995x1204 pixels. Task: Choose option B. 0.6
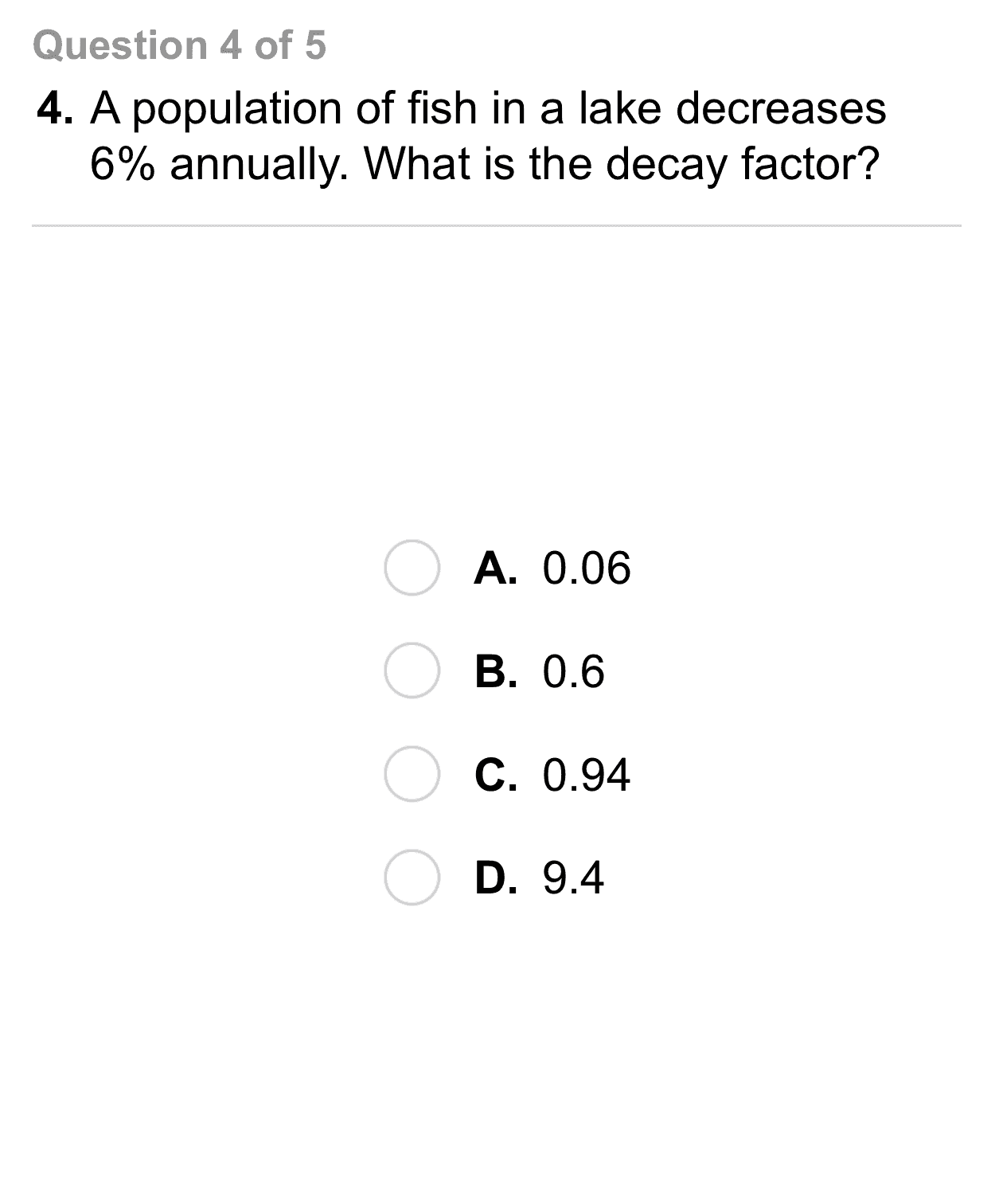point(412,670)
